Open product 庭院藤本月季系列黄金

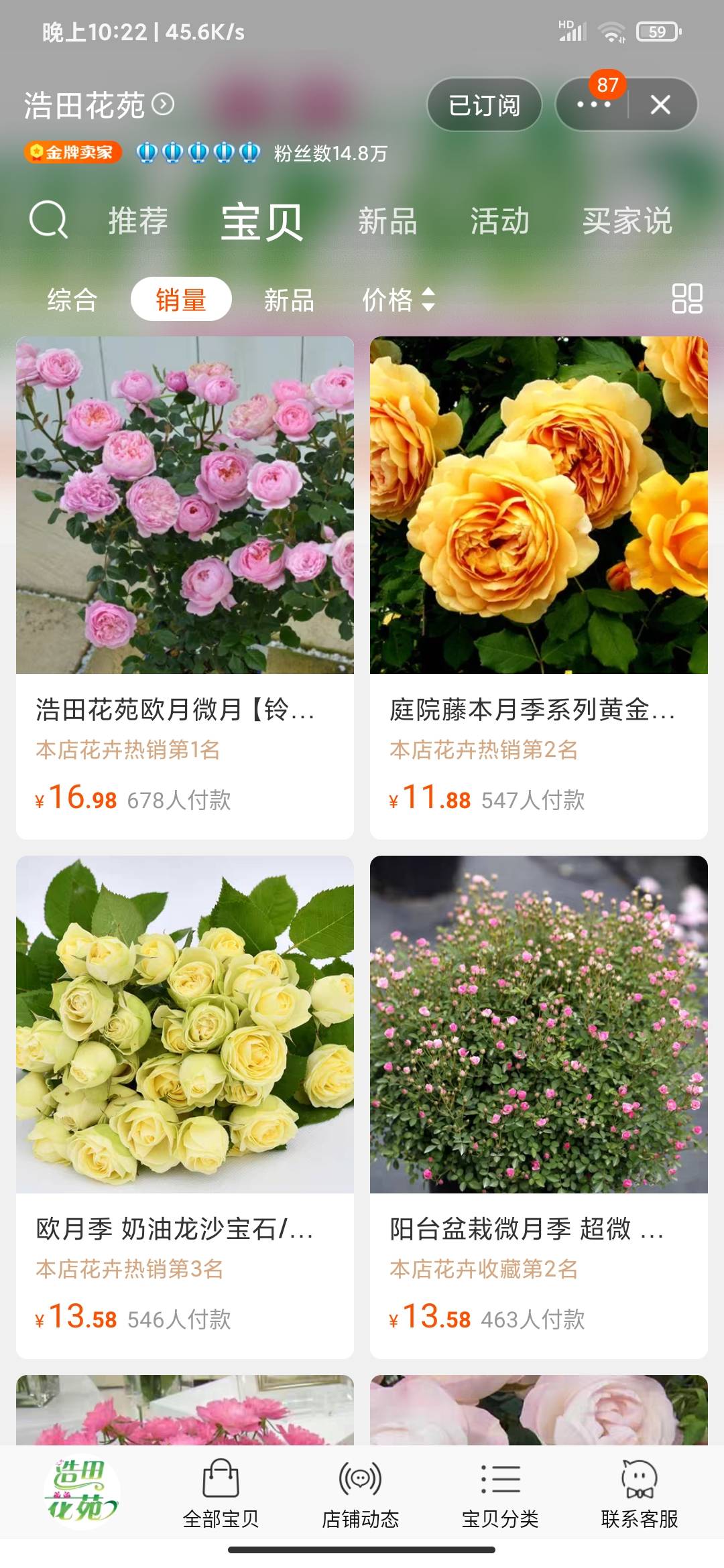click(x=539, y=587)
